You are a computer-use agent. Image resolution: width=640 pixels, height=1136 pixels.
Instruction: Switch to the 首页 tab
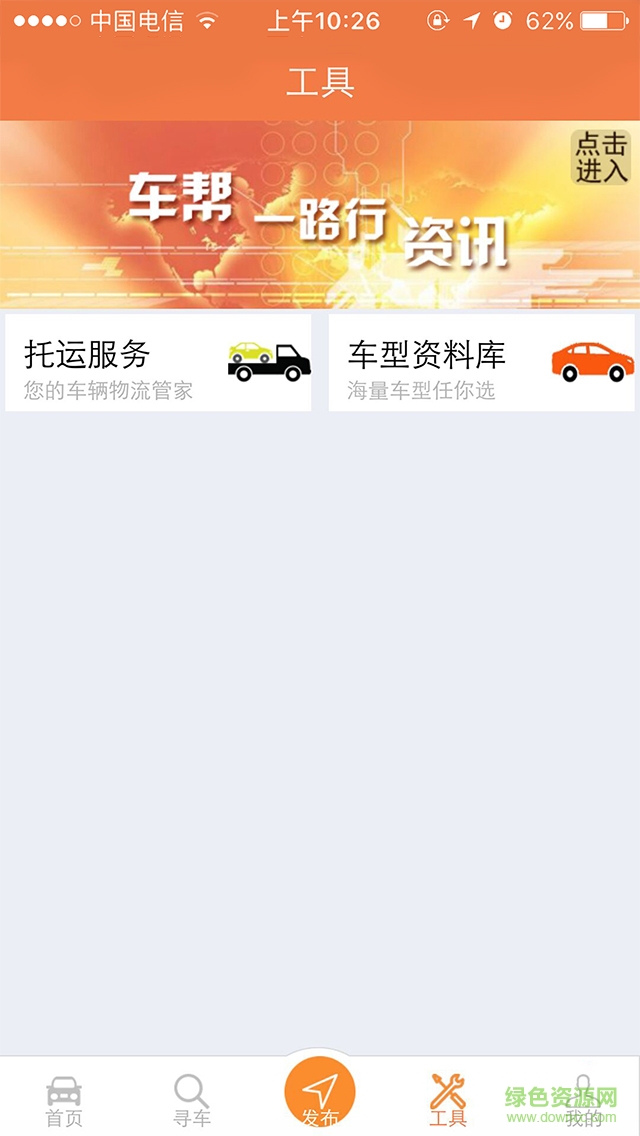(x=64, y=1100)
